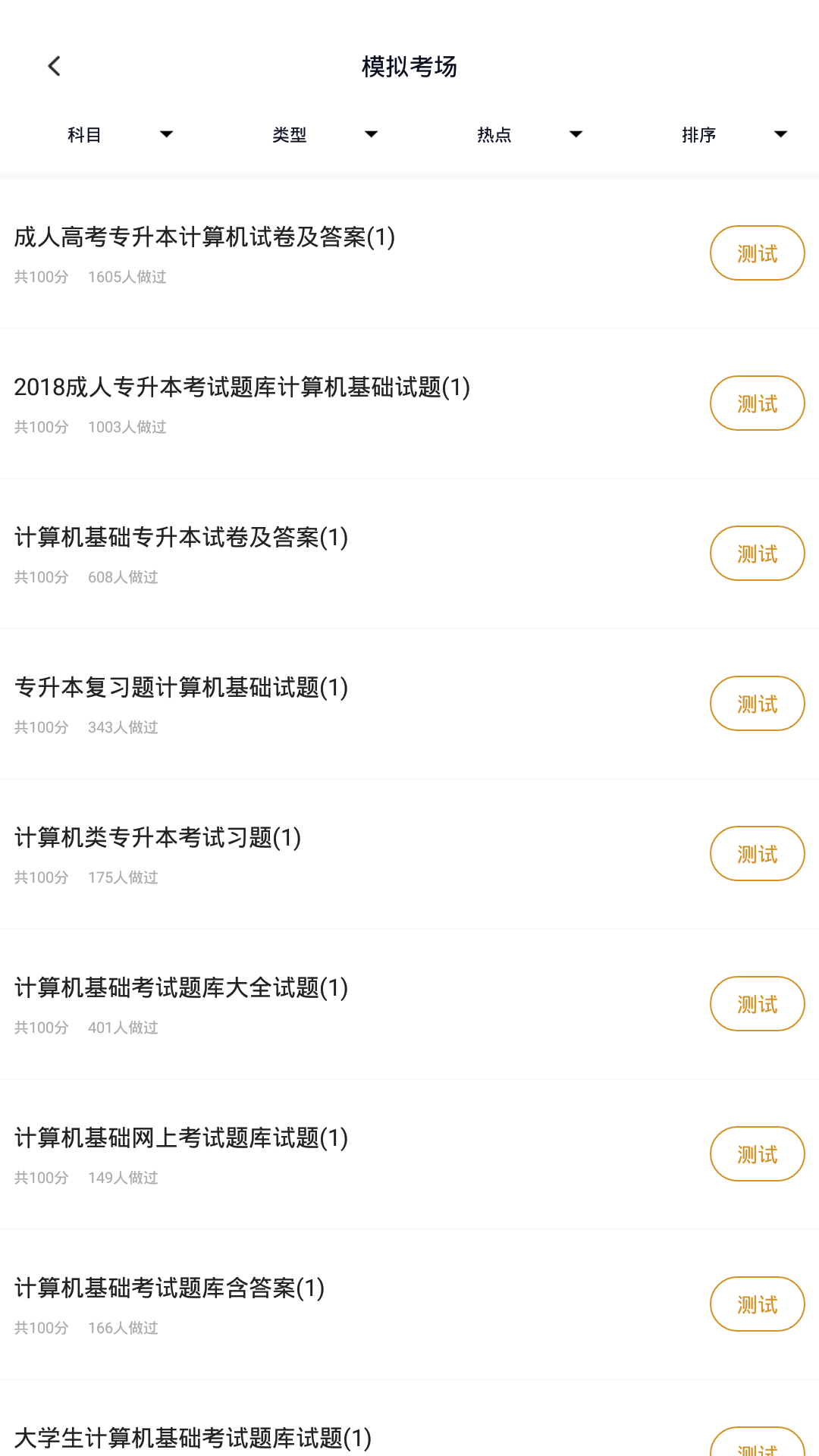The height and width of the screenshot is (1456, 819).
Task: Click 测试 for 计算机基础考试题库含答案
Action: point(756,1304)
